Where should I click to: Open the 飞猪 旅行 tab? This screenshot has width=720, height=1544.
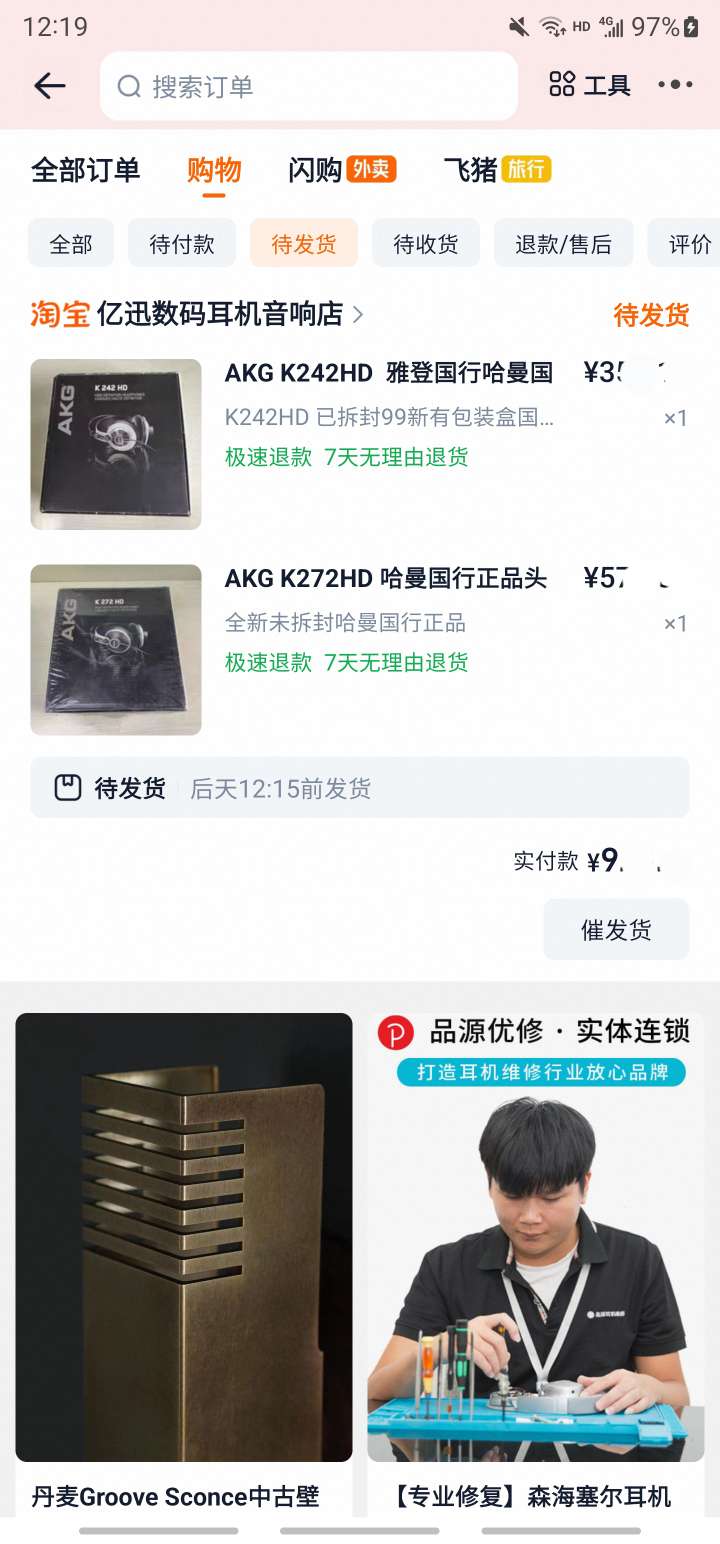497,171
